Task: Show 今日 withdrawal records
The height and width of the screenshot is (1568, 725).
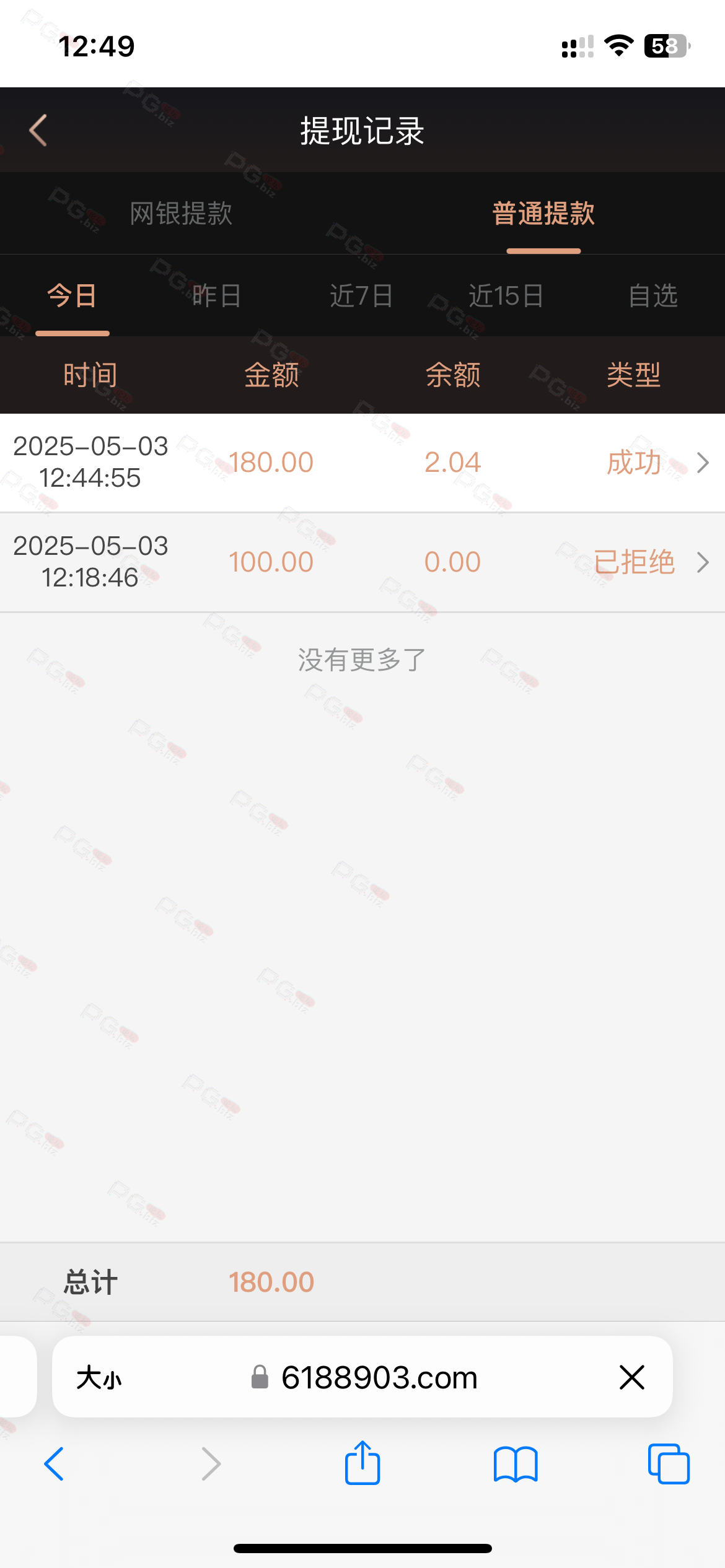Action: (72, 296)
